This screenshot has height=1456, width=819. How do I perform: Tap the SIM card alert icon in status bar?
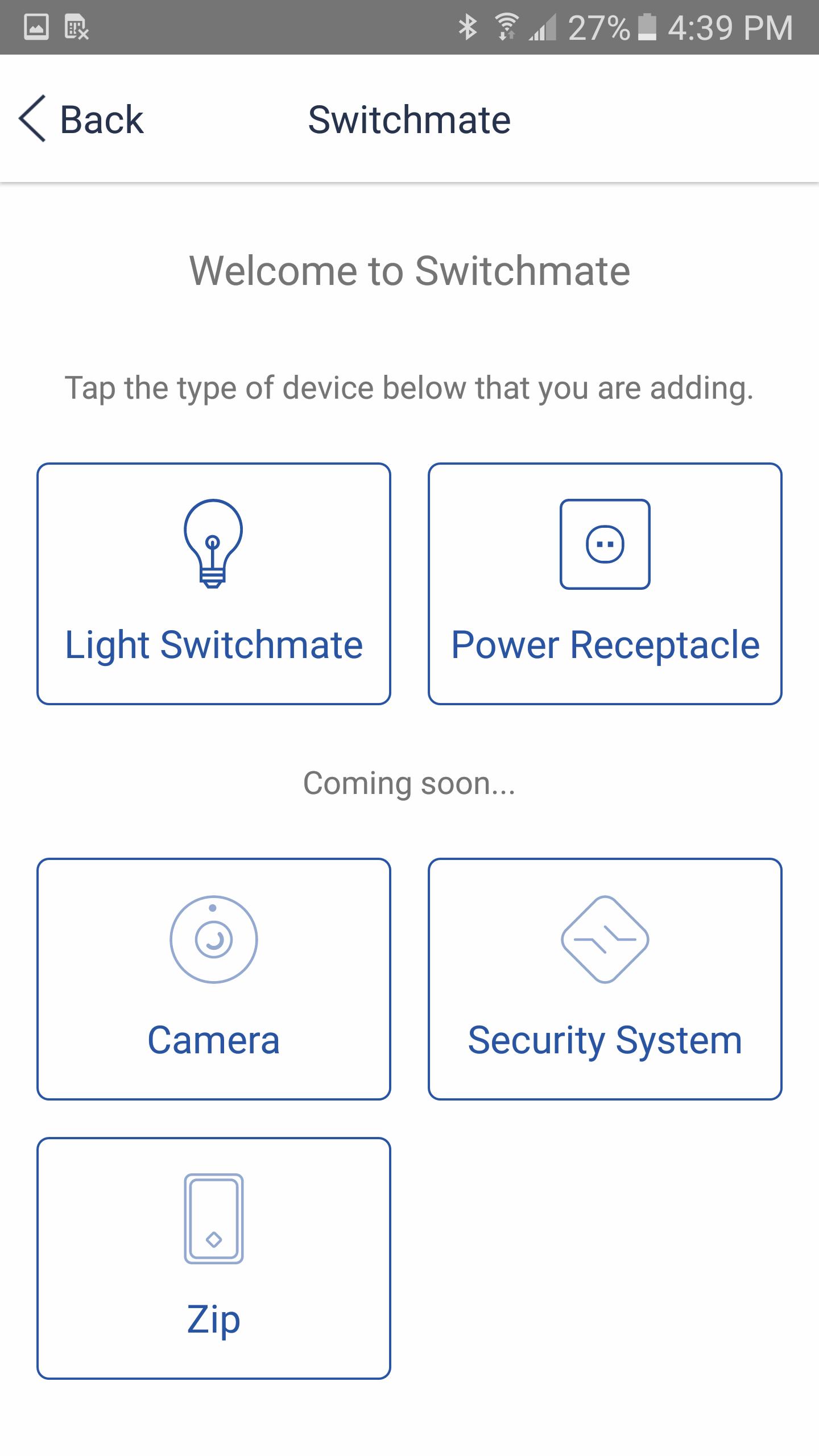pos(77,26)
